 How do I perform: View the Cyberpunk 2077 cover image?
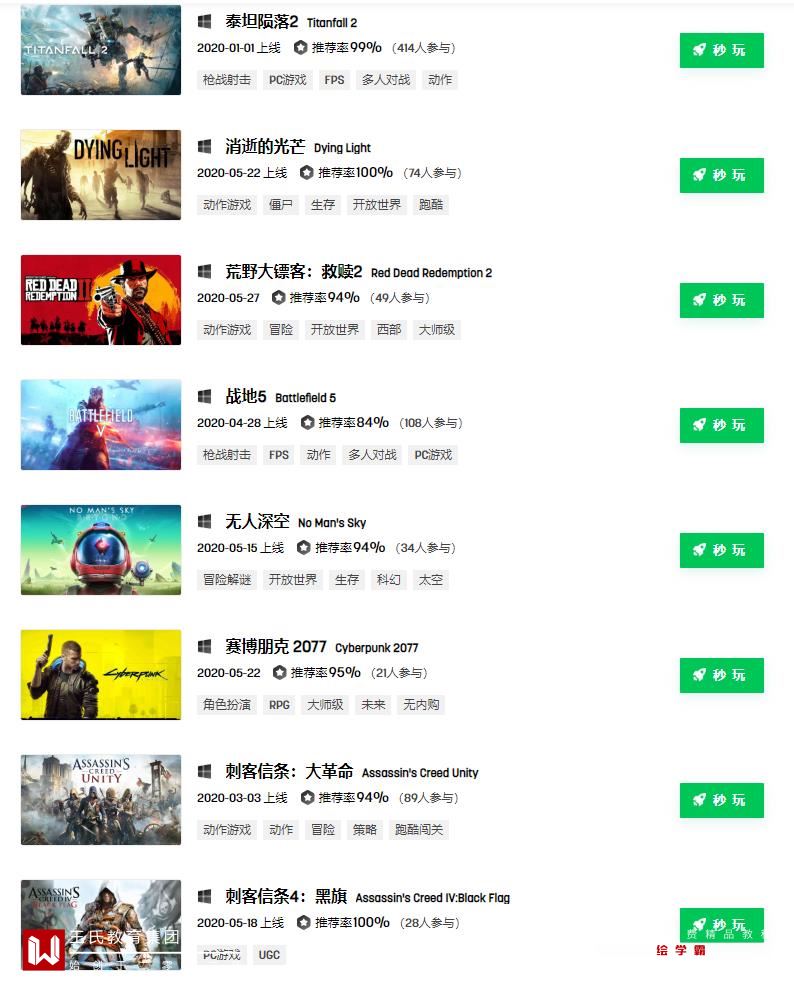(101, 675)
